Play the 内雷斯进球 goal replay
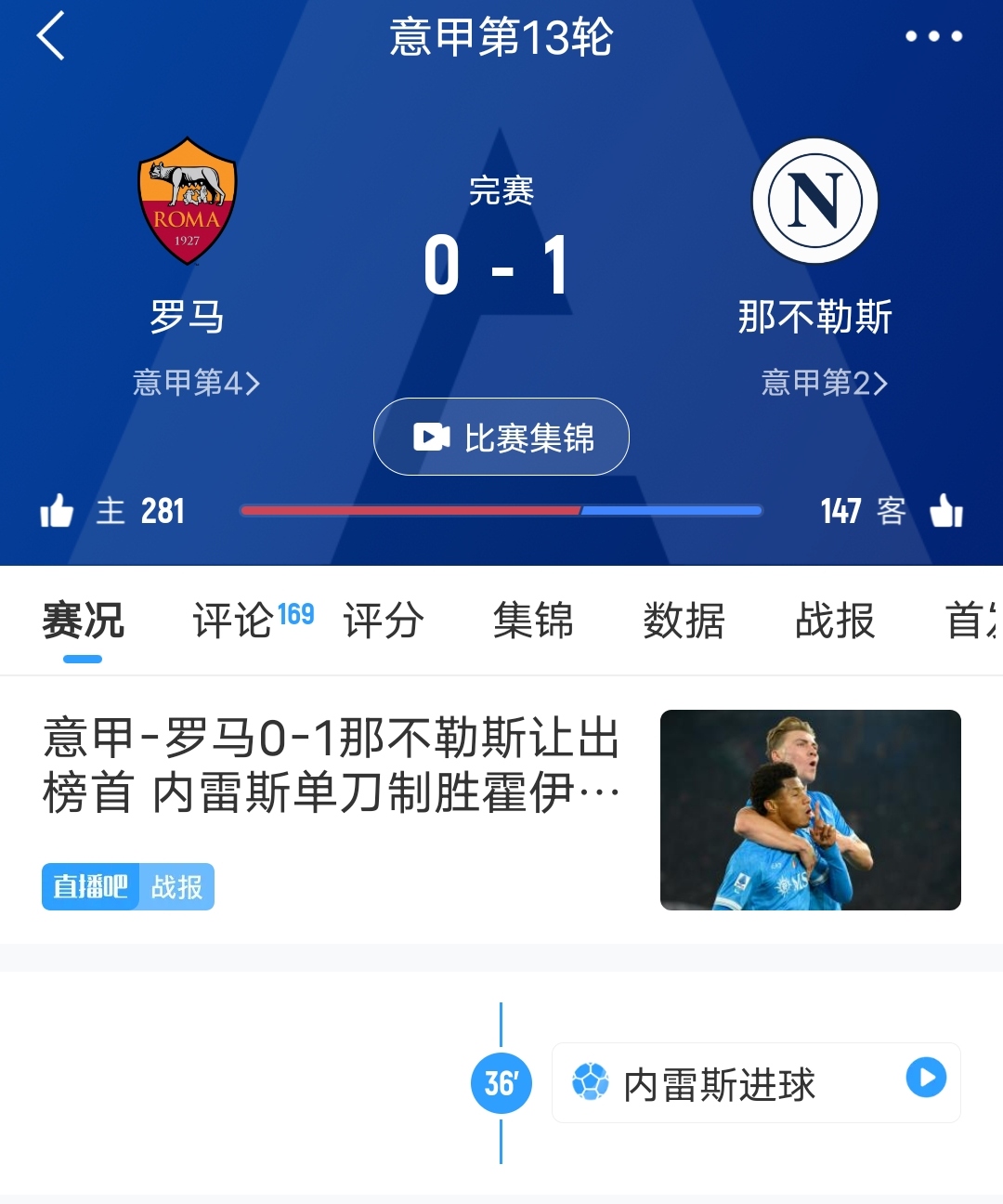 coord(926,1078)
